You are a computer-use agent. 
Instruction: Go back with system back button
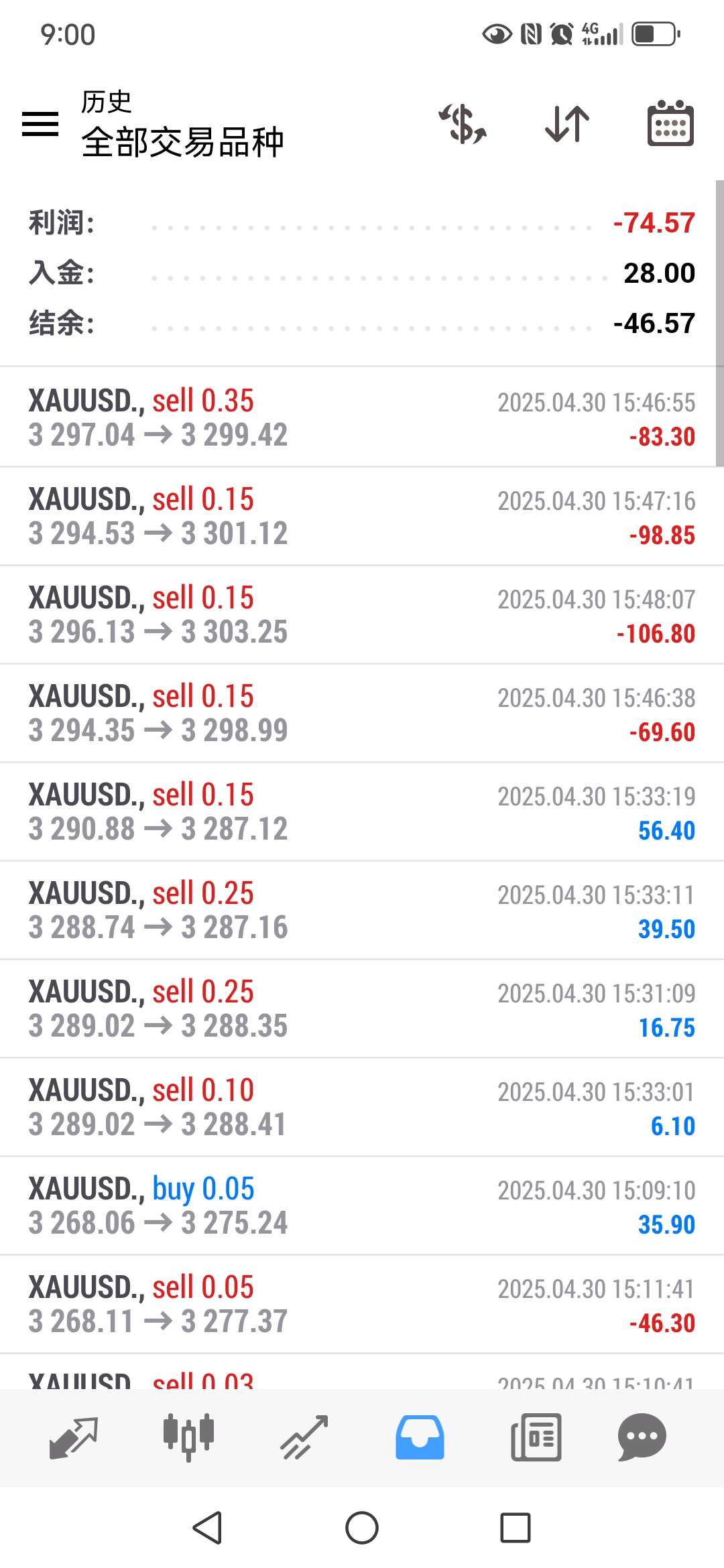click(x=207, y=1528)
